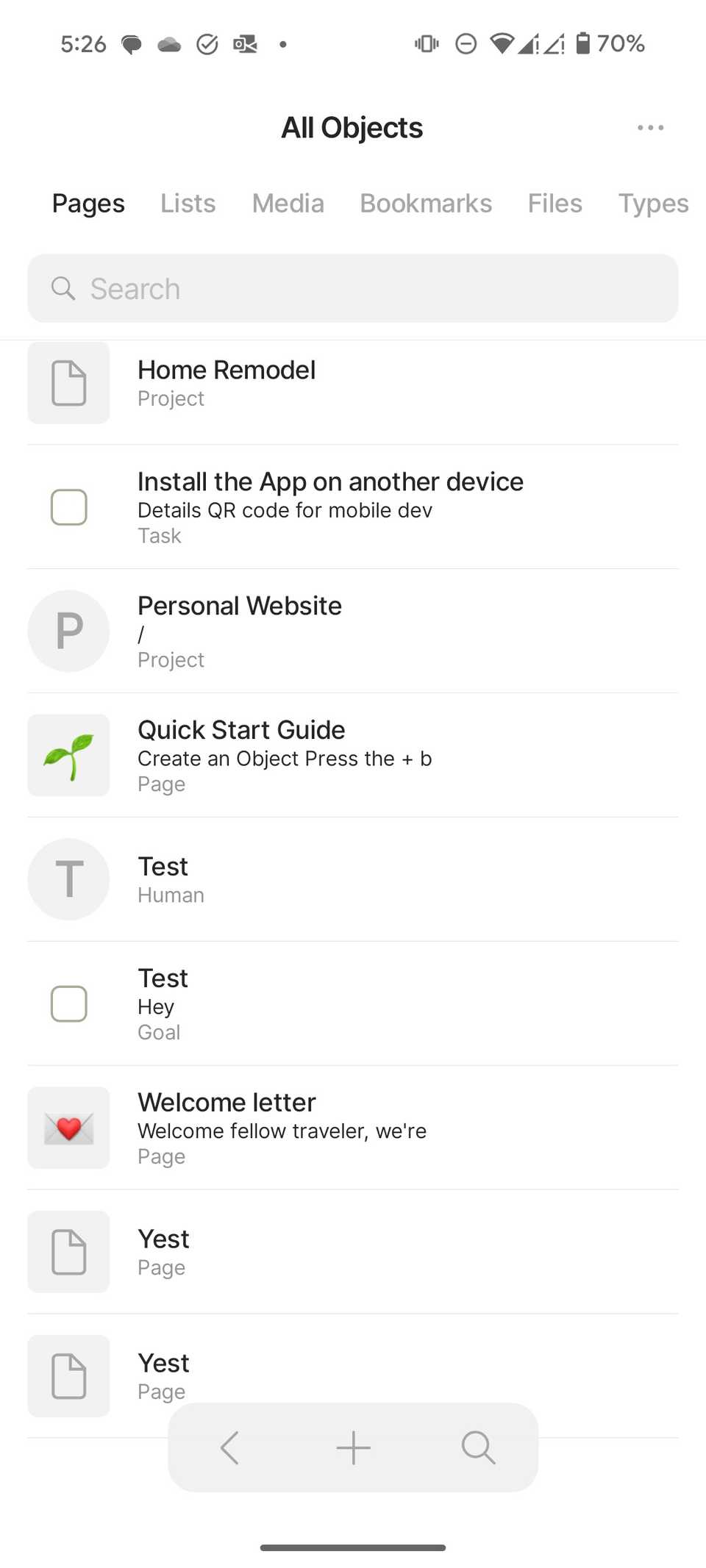This screenshot has width=706, height=1568.
Task: Open the Bookmarks tab
Action: pyautogui.click(x=426, y=203)
